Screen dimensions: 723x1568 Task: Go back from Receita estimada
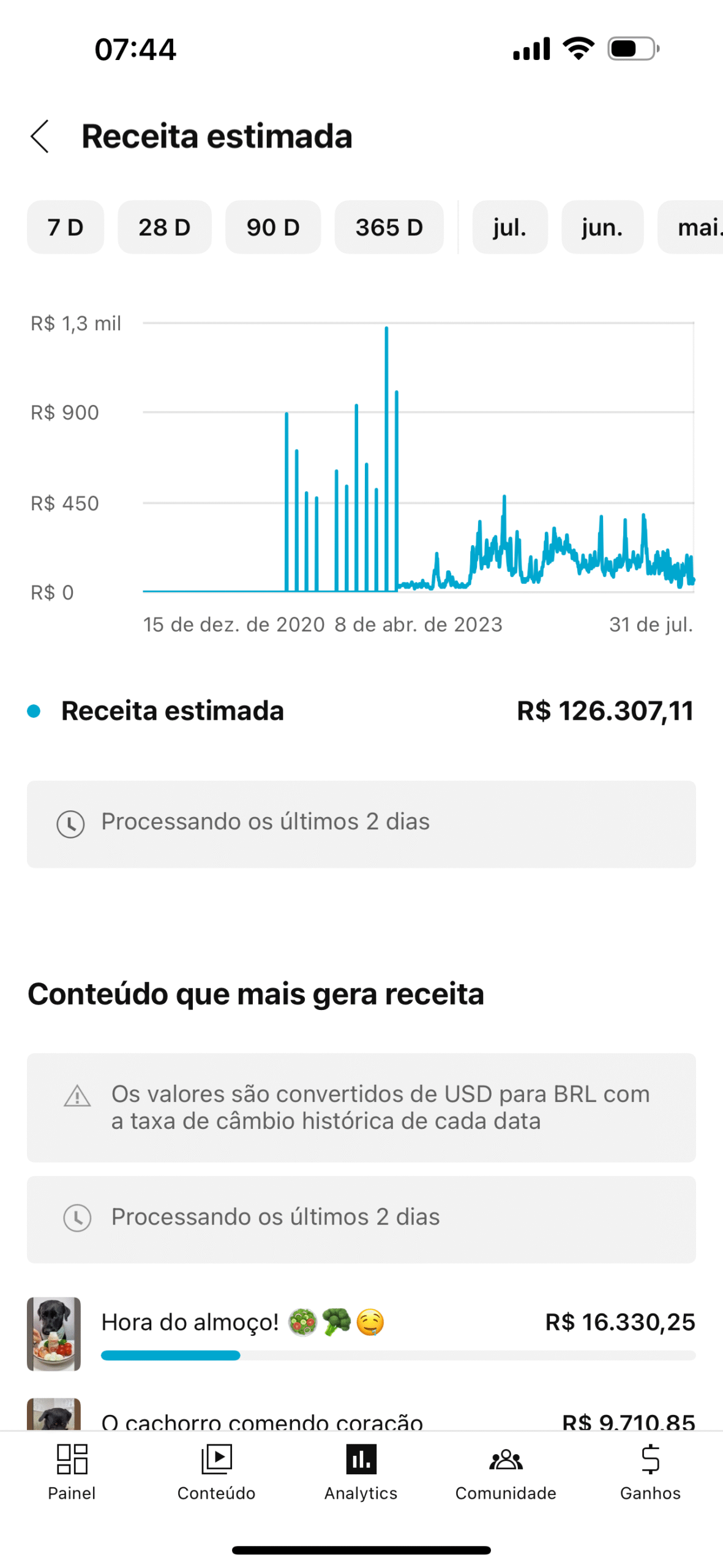point(40,136)
